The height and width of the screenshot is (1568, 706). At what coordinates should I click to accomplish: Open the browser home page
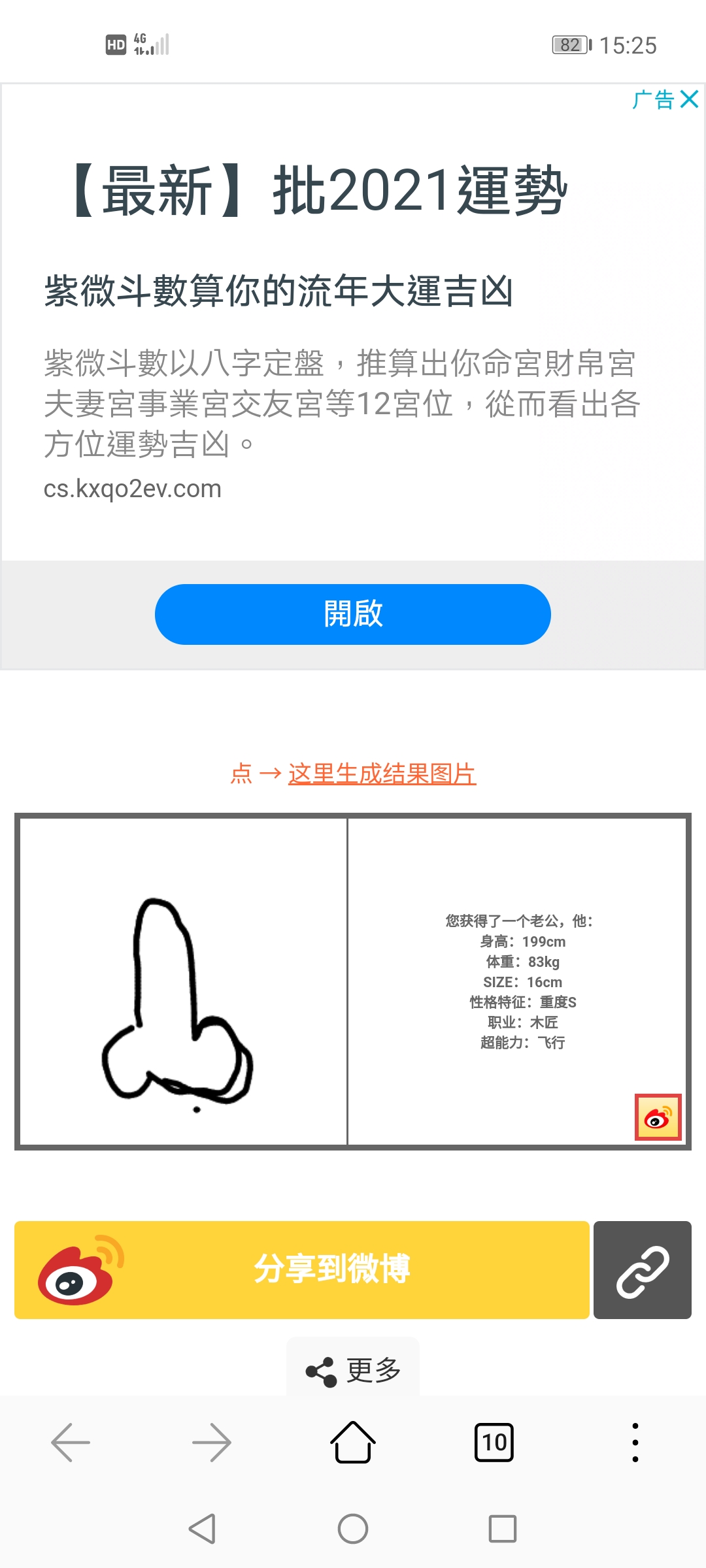coord(353,1442)
